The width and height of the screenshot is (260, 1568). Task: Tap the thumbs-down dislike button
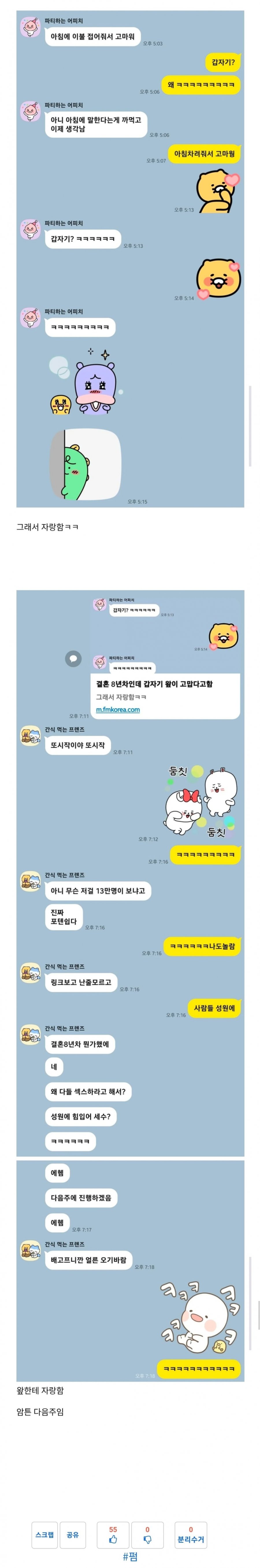pyautogui.click(x=147, y=1534)
